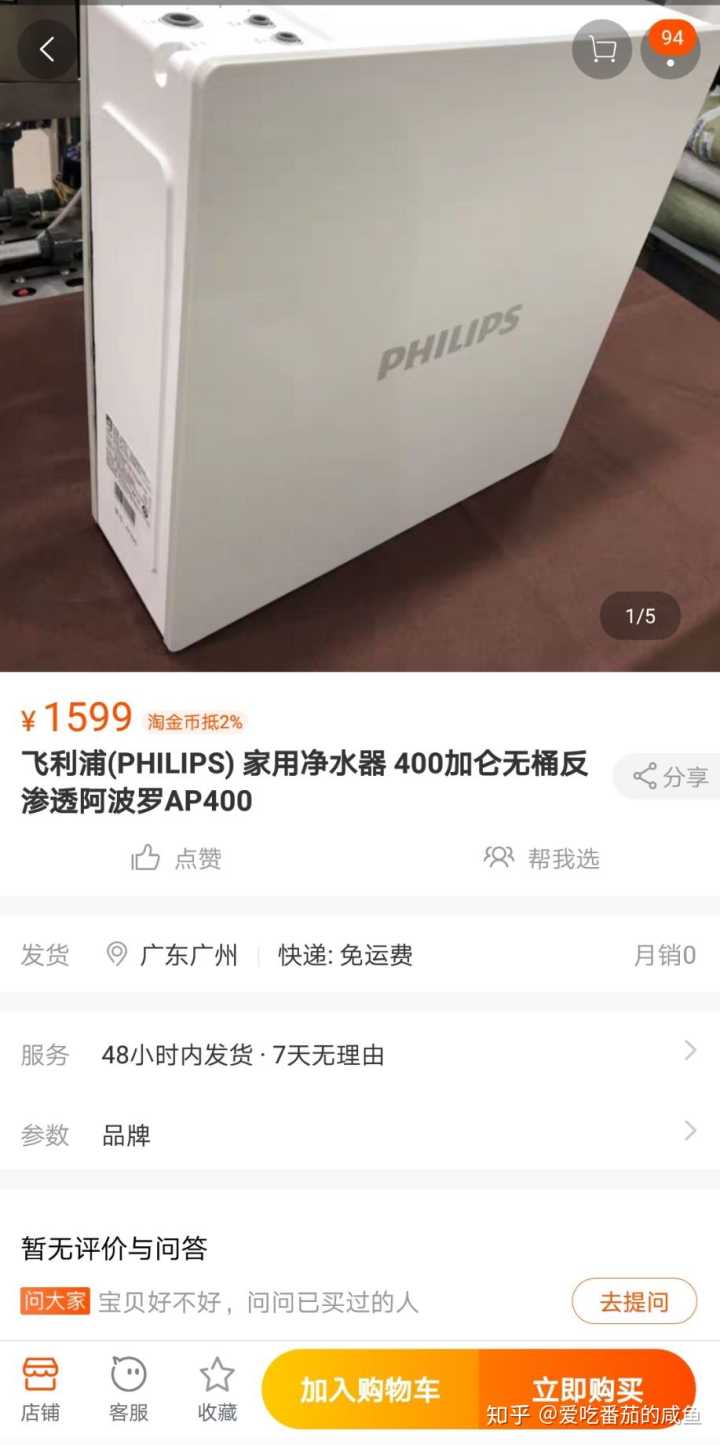720x1445 pixels.
Task: Tap 加入购物车 to add to cart
Action: [370, 1389]
